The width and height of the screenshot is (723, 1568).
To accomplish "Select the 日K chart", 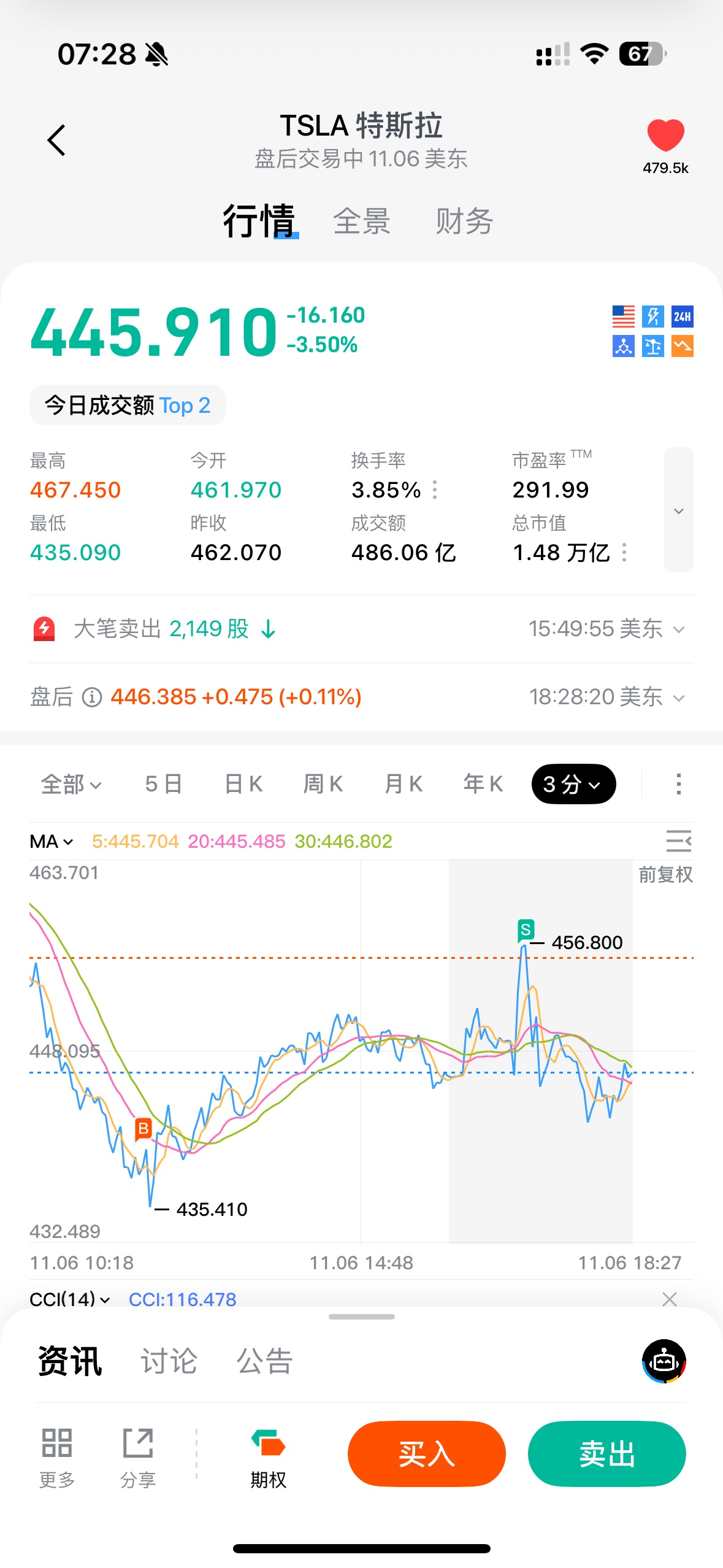I will click(x=243, y=784).
